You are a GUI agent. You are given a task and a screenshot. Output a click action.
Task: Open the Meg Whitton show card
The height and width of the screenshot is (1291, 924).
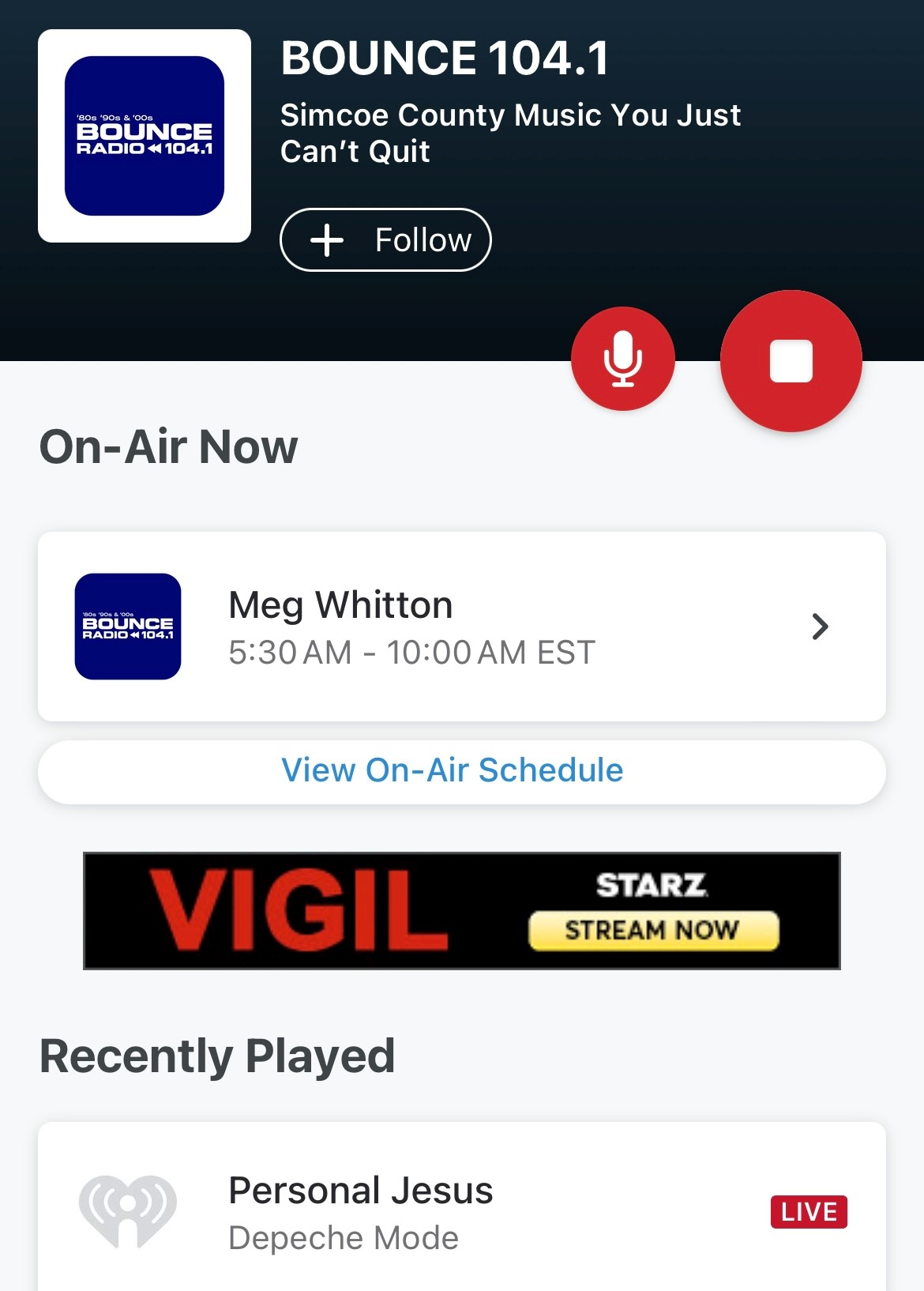[x=461, y=627]
